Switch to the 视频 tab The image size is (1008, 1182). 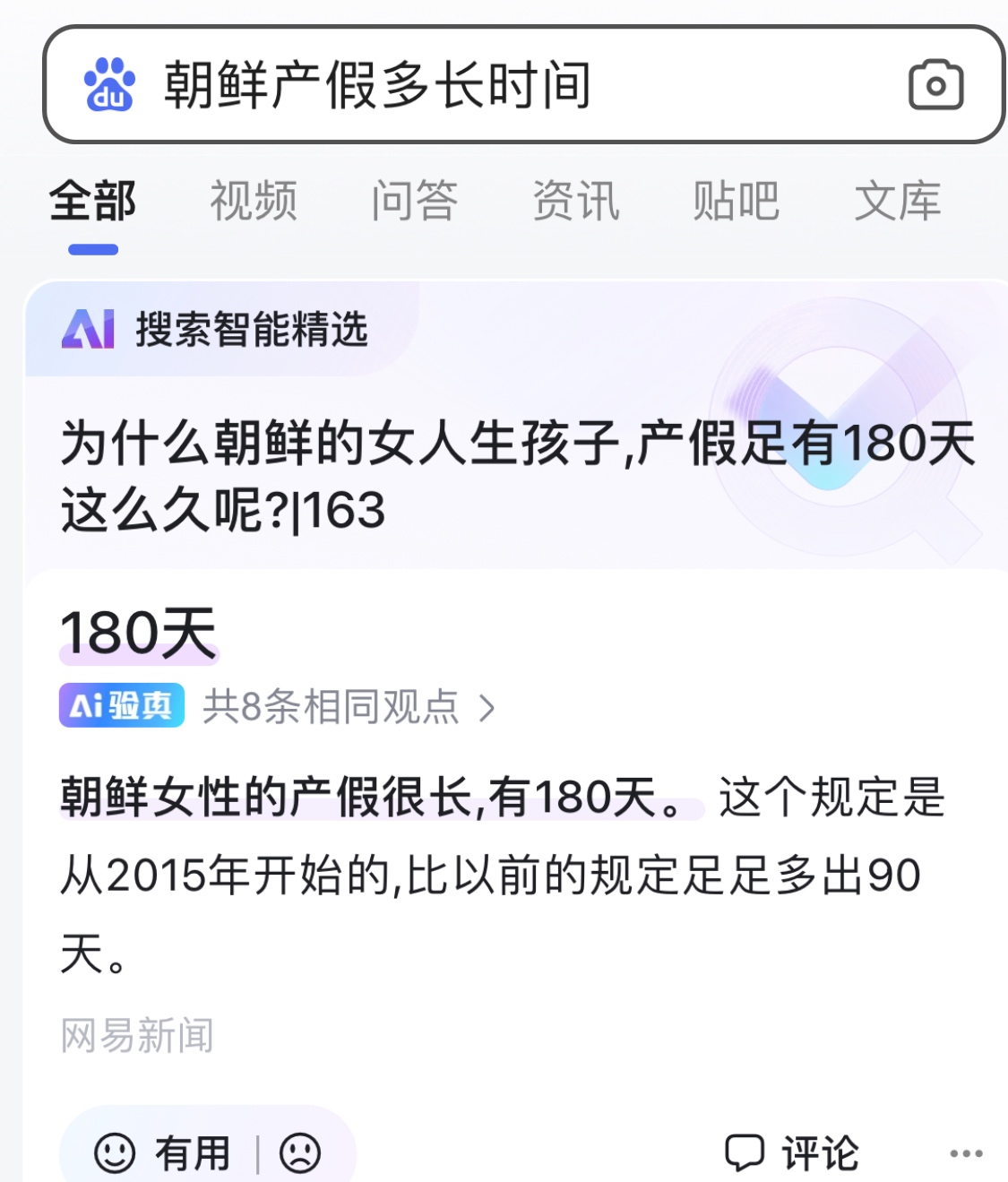click(x=254, y=201)
